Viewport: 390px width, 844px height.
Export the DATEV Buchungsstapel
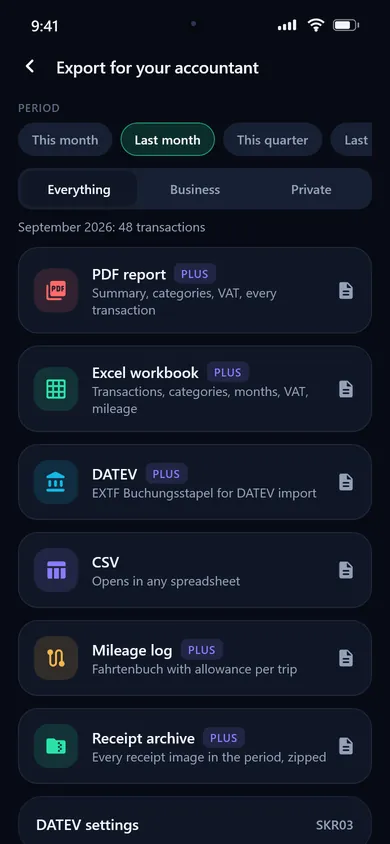coord(195,482)
